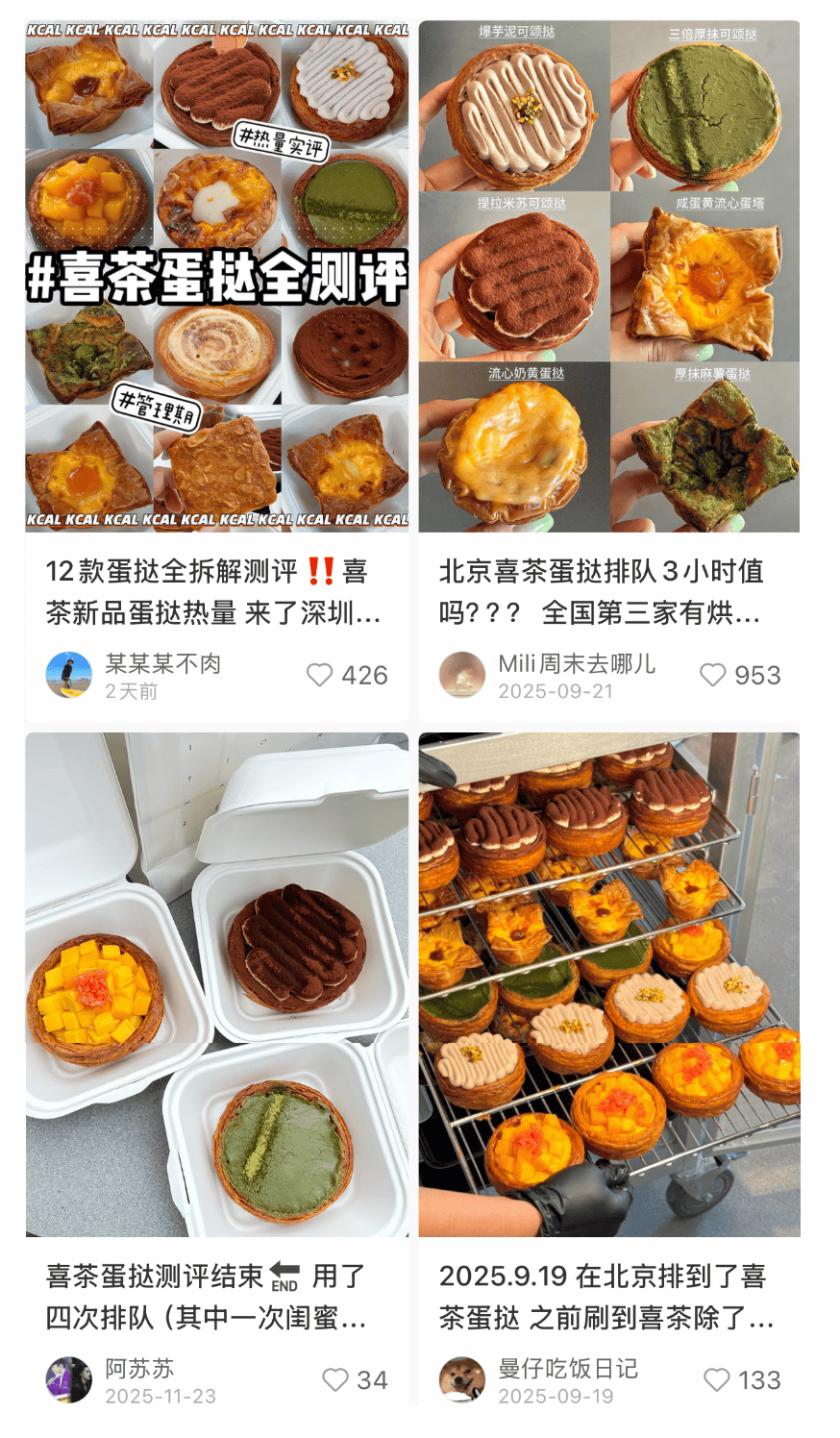Like the post by Mili周末去哪儿
Screen dimensions: 840x1438
point(713,675)
